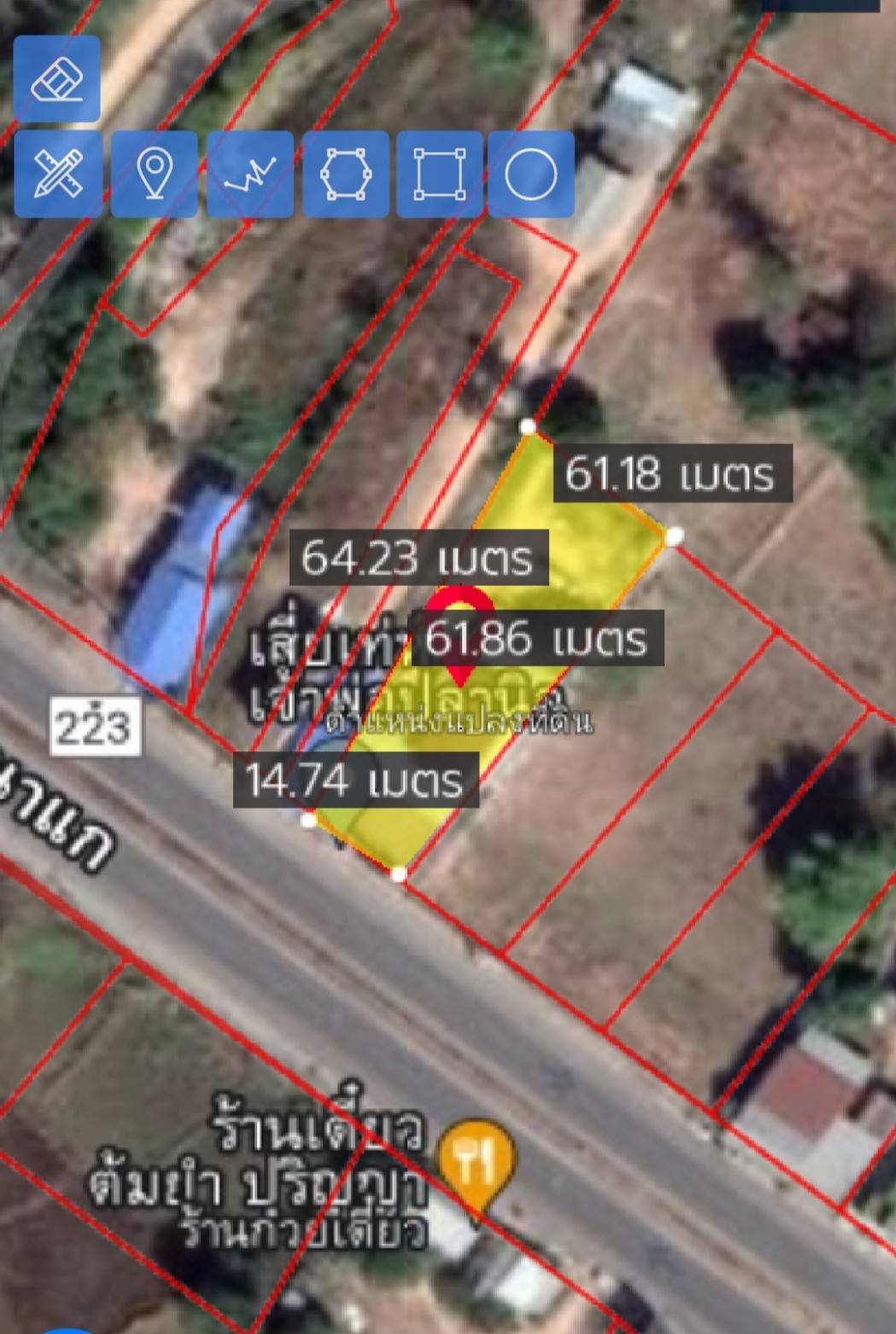Choose the location pin marker tool
The width and height of the screenshot is (896, 1334).
(155, 173)
